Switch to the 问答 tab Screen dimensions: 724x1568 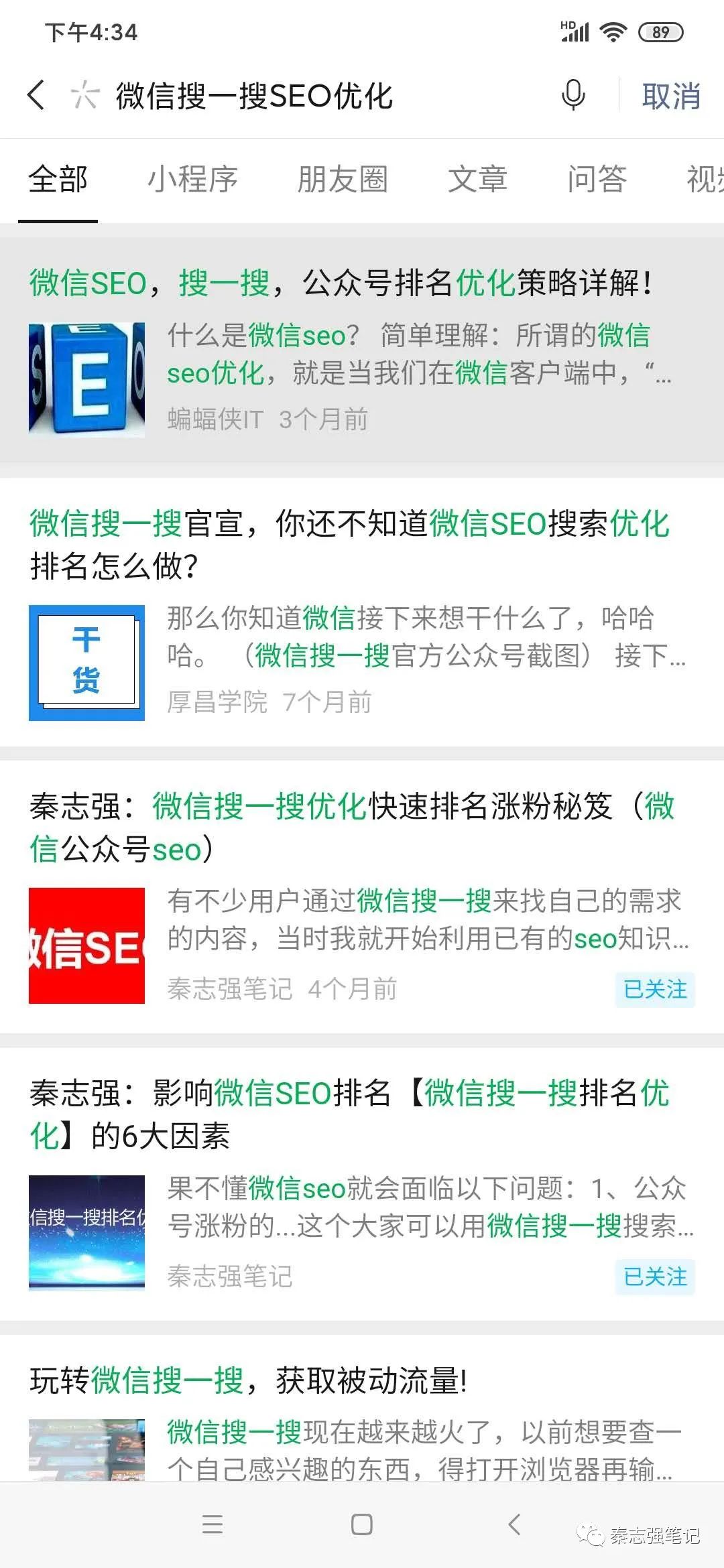click(597, 180)
